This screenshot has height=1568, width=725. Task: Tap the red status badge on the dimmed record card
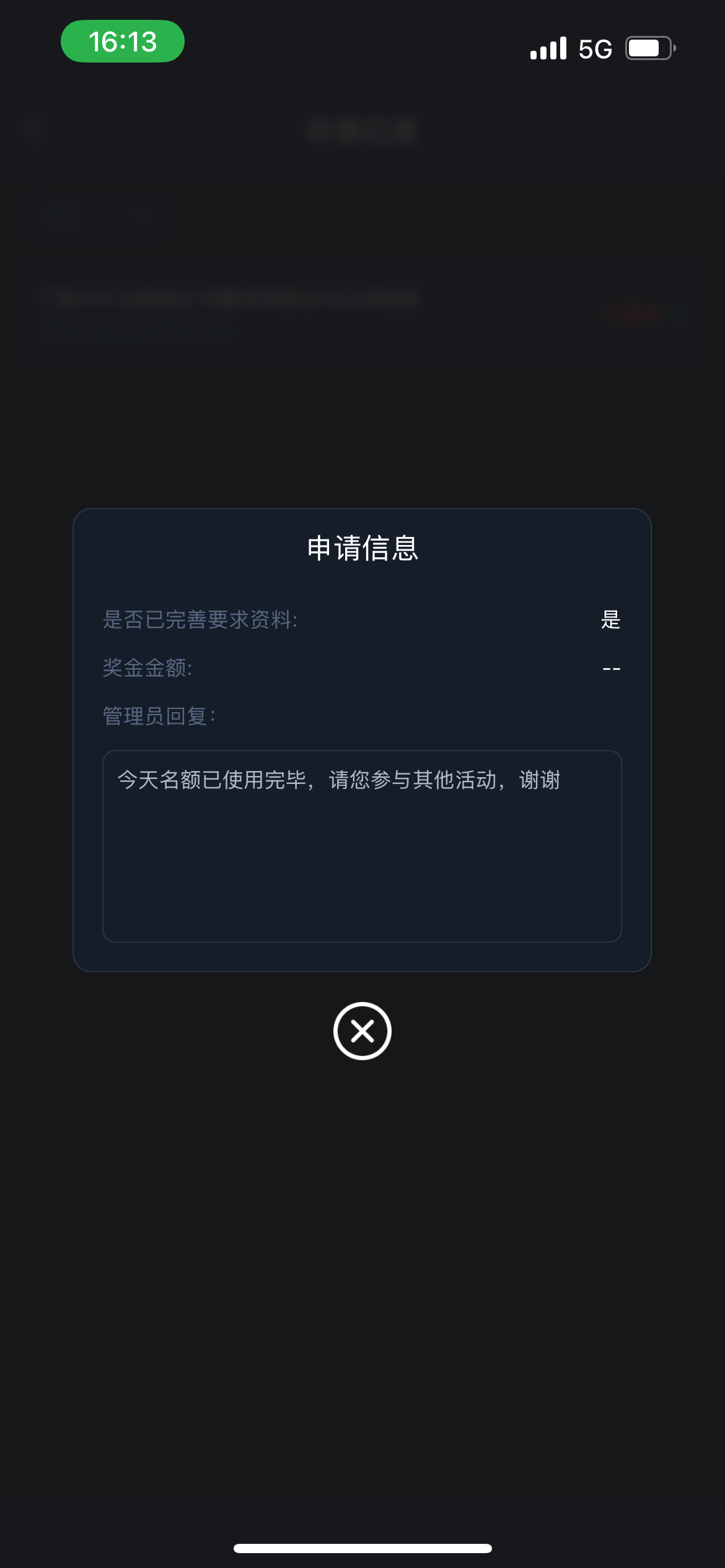(631, 314)
